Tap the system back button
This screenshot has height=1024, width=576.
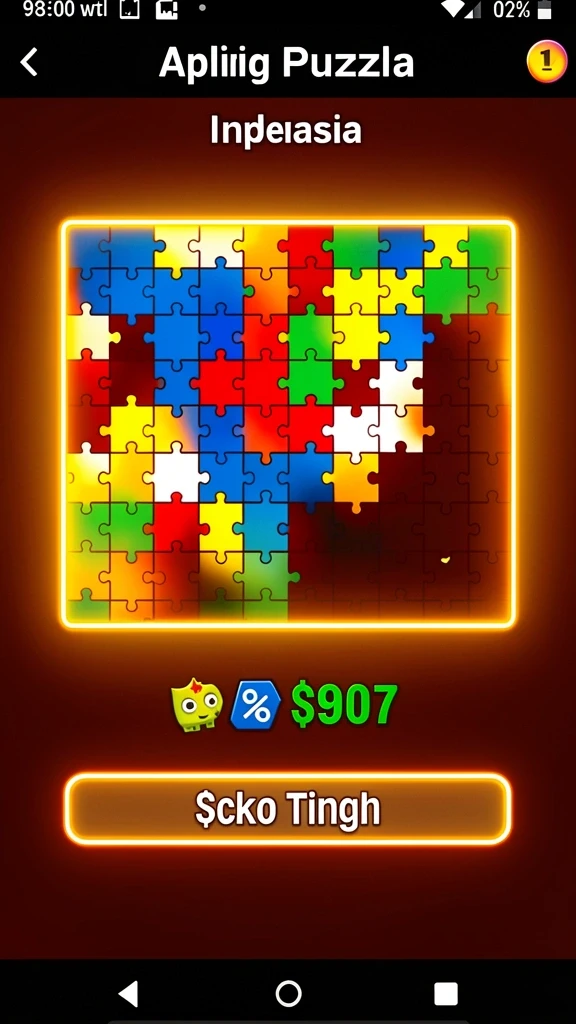(x=129, y=993)
